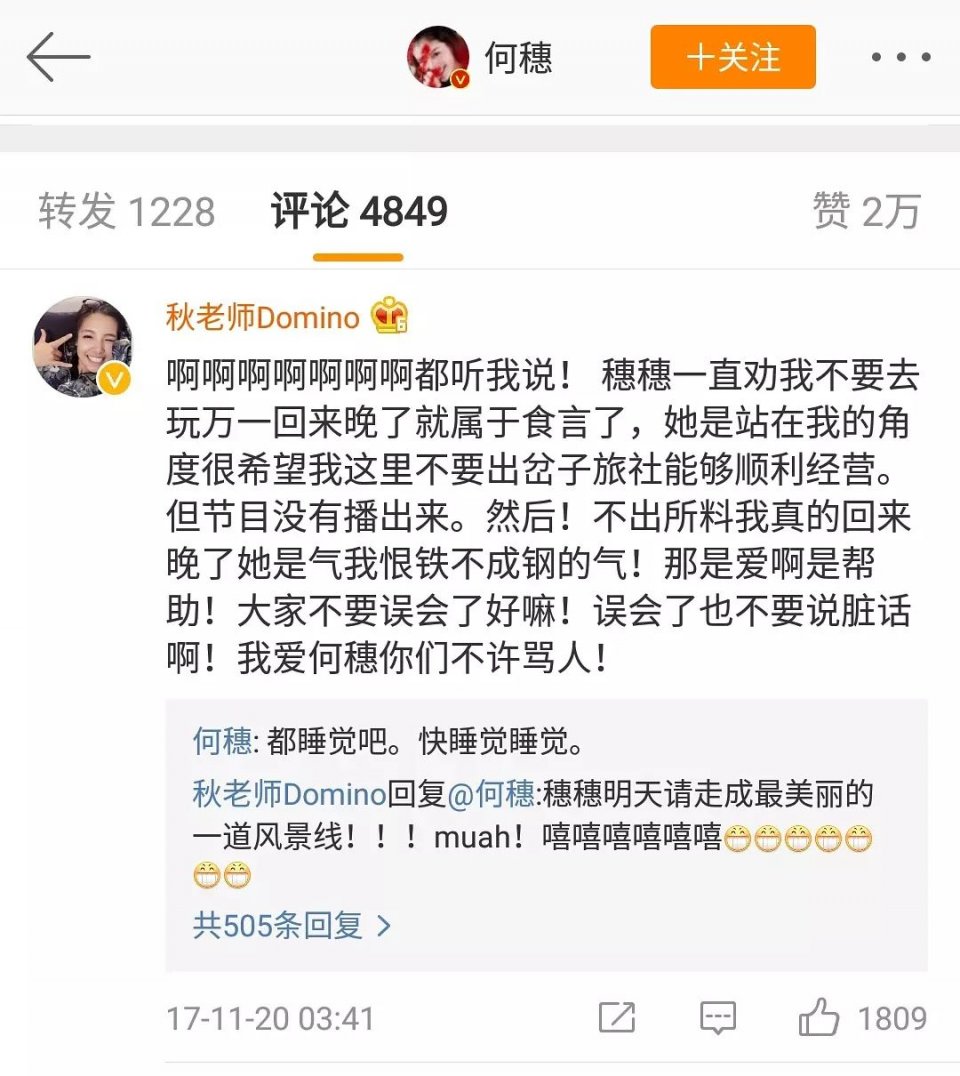This screenshot has height=1076, width=960.
Task: Repost 秋老师Domino's comment via share icon
Action: (x=617, y=1018)
